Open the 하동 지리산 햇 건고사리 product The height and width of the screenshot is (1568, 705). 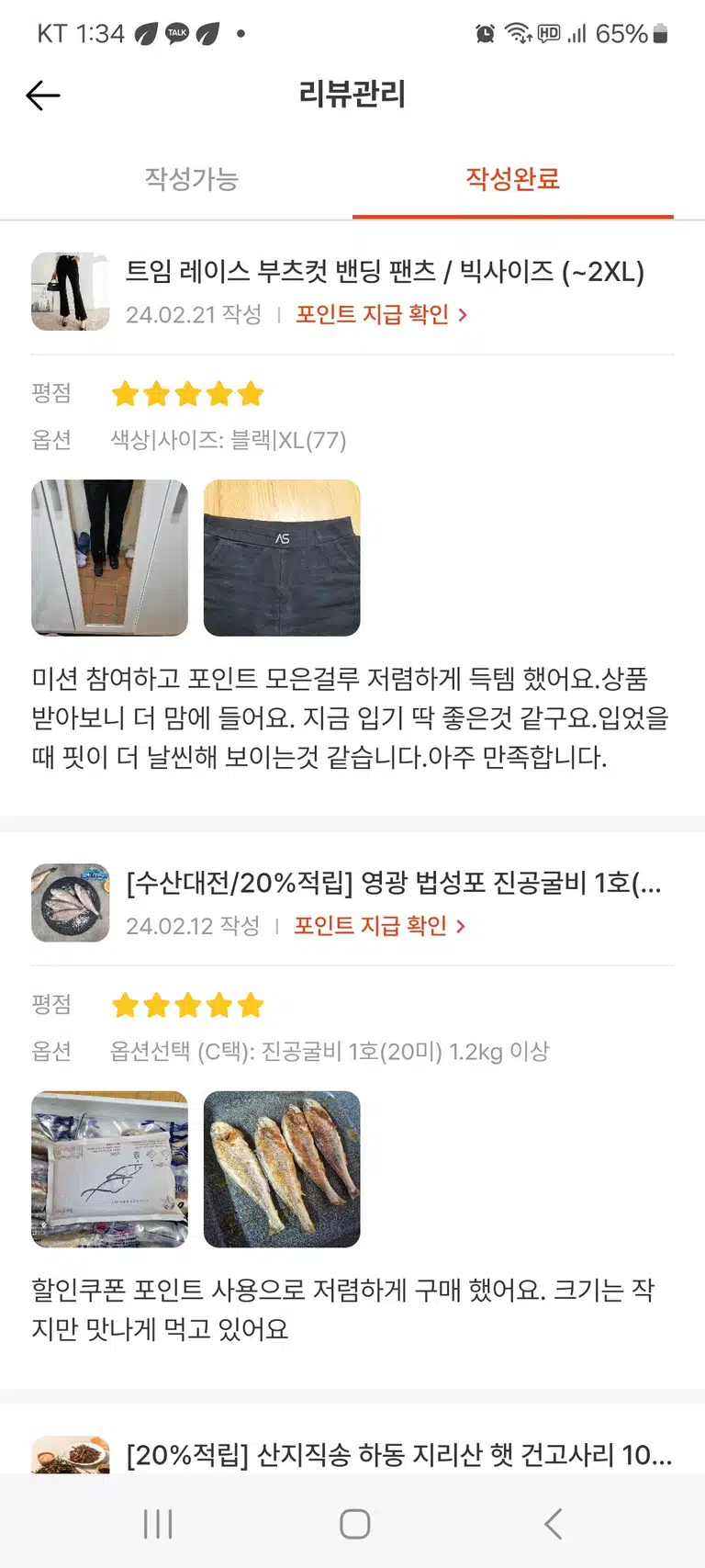click(x=398, y=1455)
